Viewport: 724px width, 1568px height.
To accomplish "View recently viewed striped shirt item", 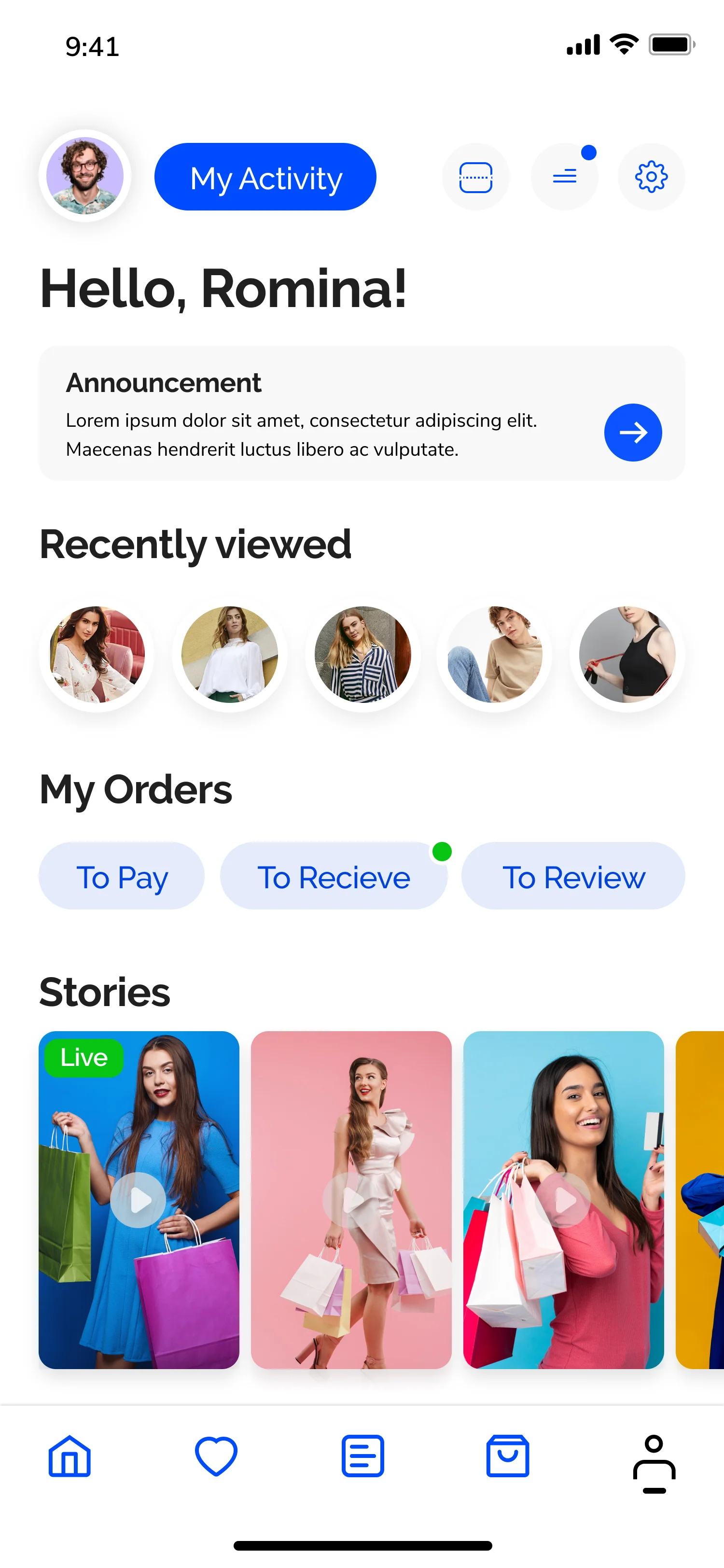I will [x=362, y=654].
